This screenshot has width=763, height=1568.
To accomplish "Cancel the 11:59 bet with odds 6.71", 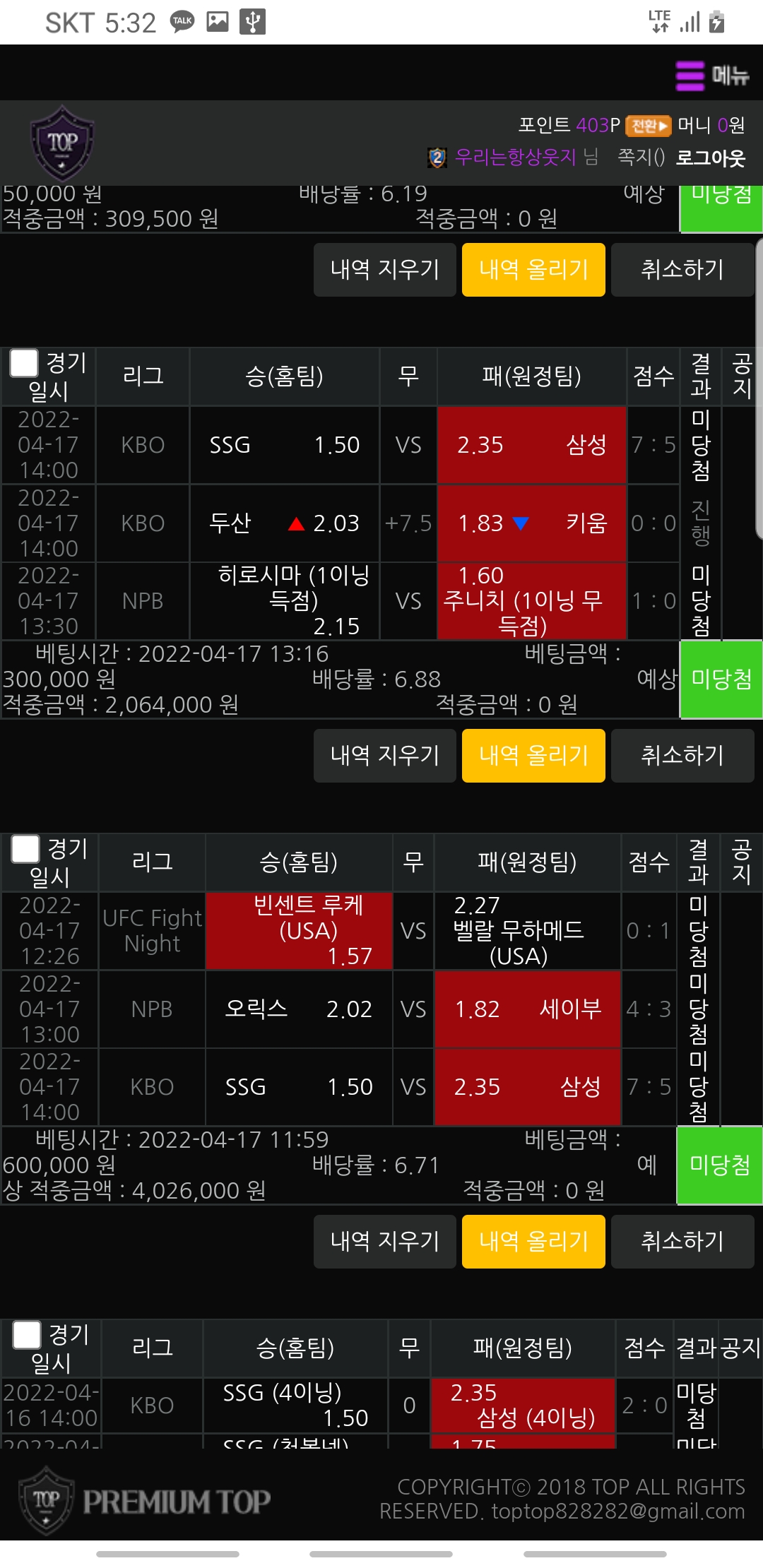I will tap(682, 1242).
